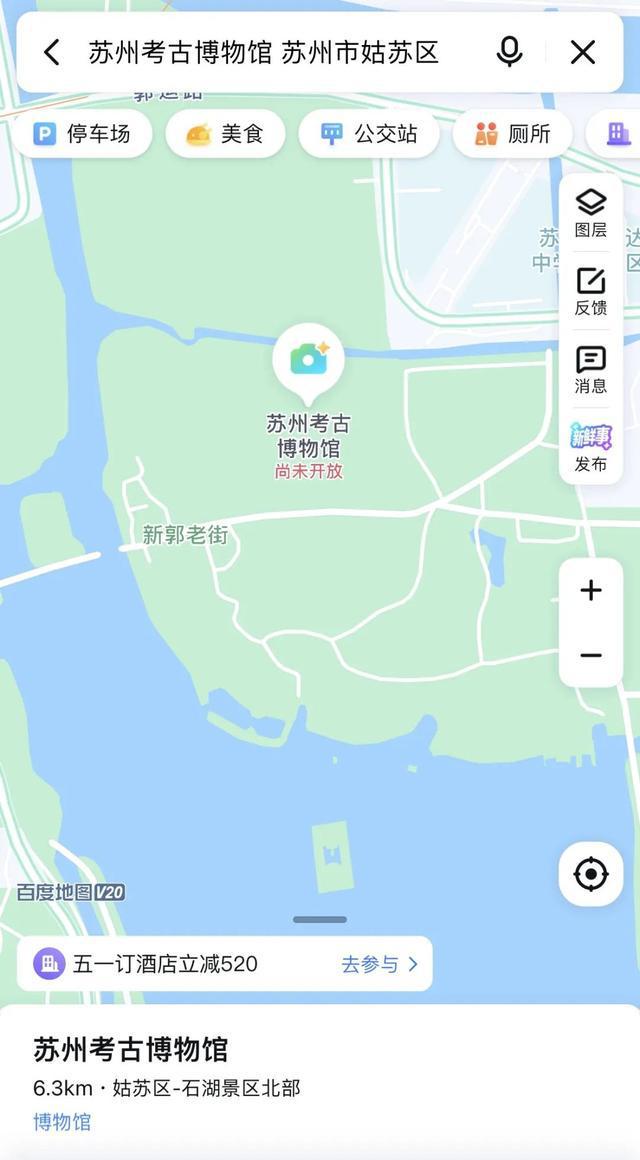Image resolution: width=640 pixels, height=1160 pixels.
Task: Select the 停车场 chip
Action: click(x=82, y=134)
